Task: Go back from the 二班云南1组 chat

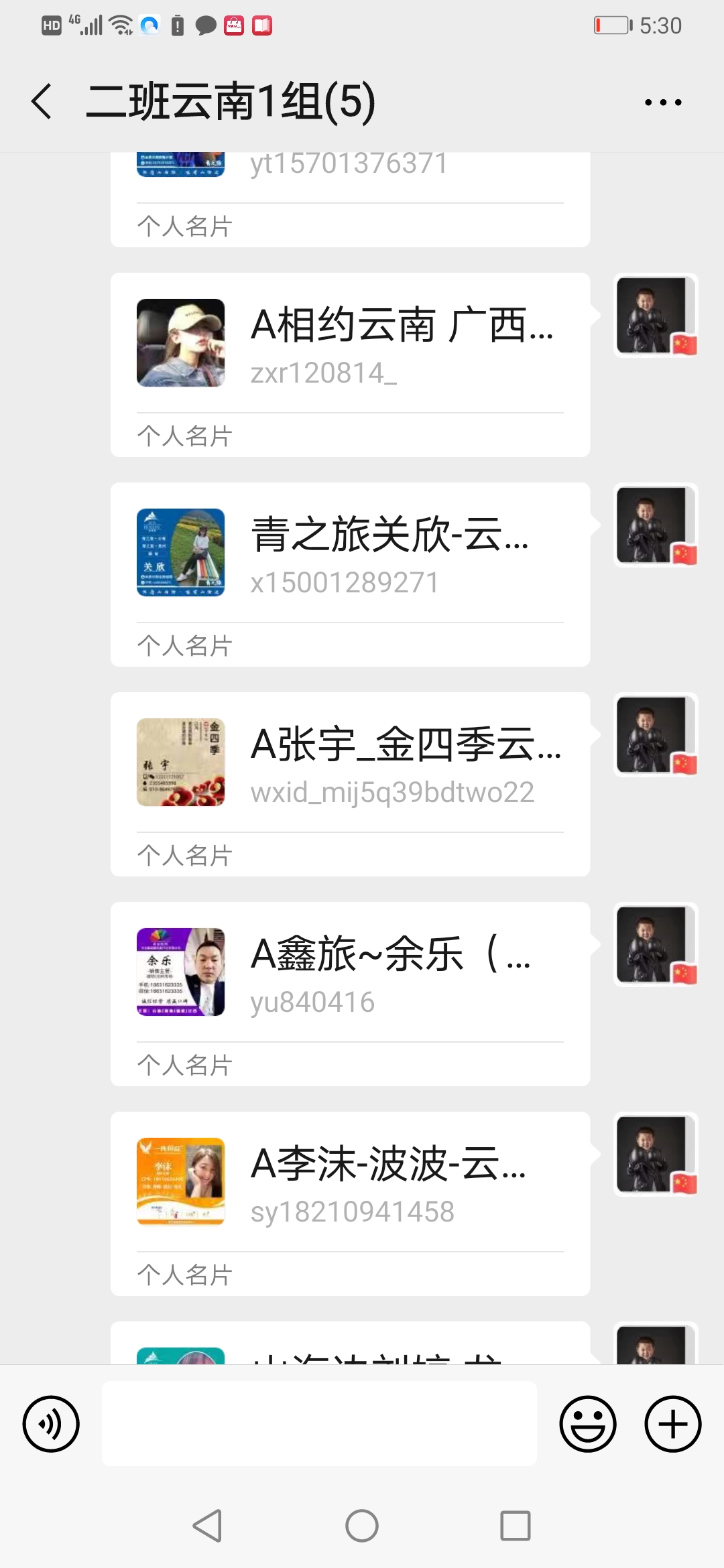Action: pos(42,102)
